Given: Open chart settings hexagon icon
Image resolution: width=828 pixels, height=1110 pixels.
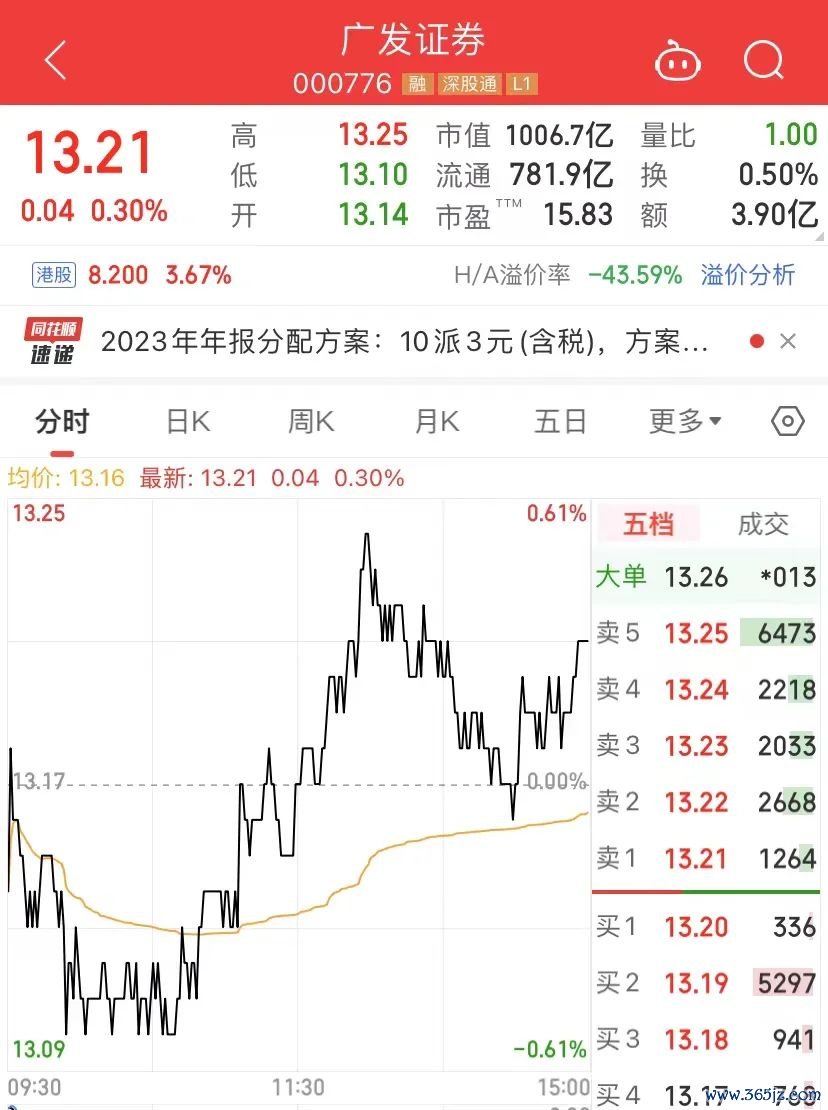Looking at the screenshot, I should tap(788, 422).
